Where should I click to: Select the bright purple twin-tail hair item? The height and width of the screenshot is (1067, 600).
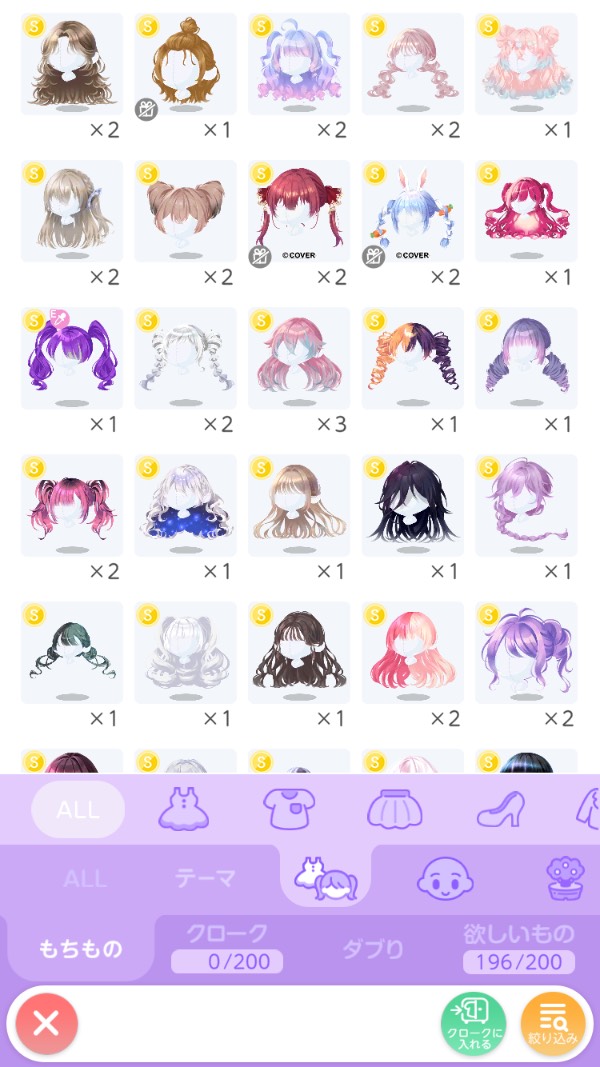point(71,357)
